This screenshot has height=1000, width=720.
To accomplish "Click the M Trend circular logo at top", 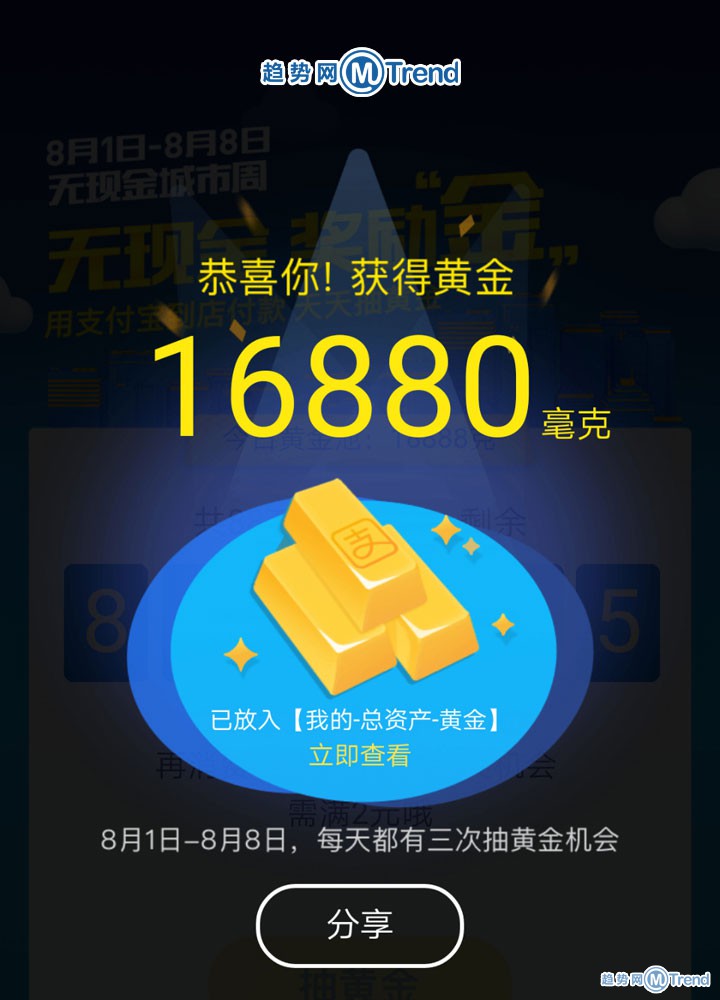I will click(x=360, y=70).
